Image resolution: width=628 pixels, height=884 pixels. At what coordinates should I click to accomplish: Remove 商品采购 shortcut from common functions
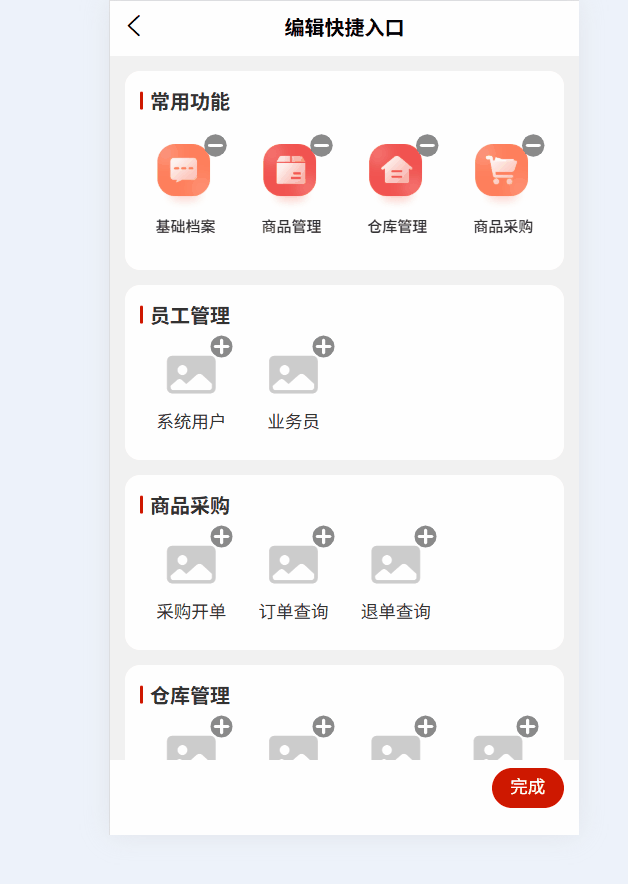point(533,146)
